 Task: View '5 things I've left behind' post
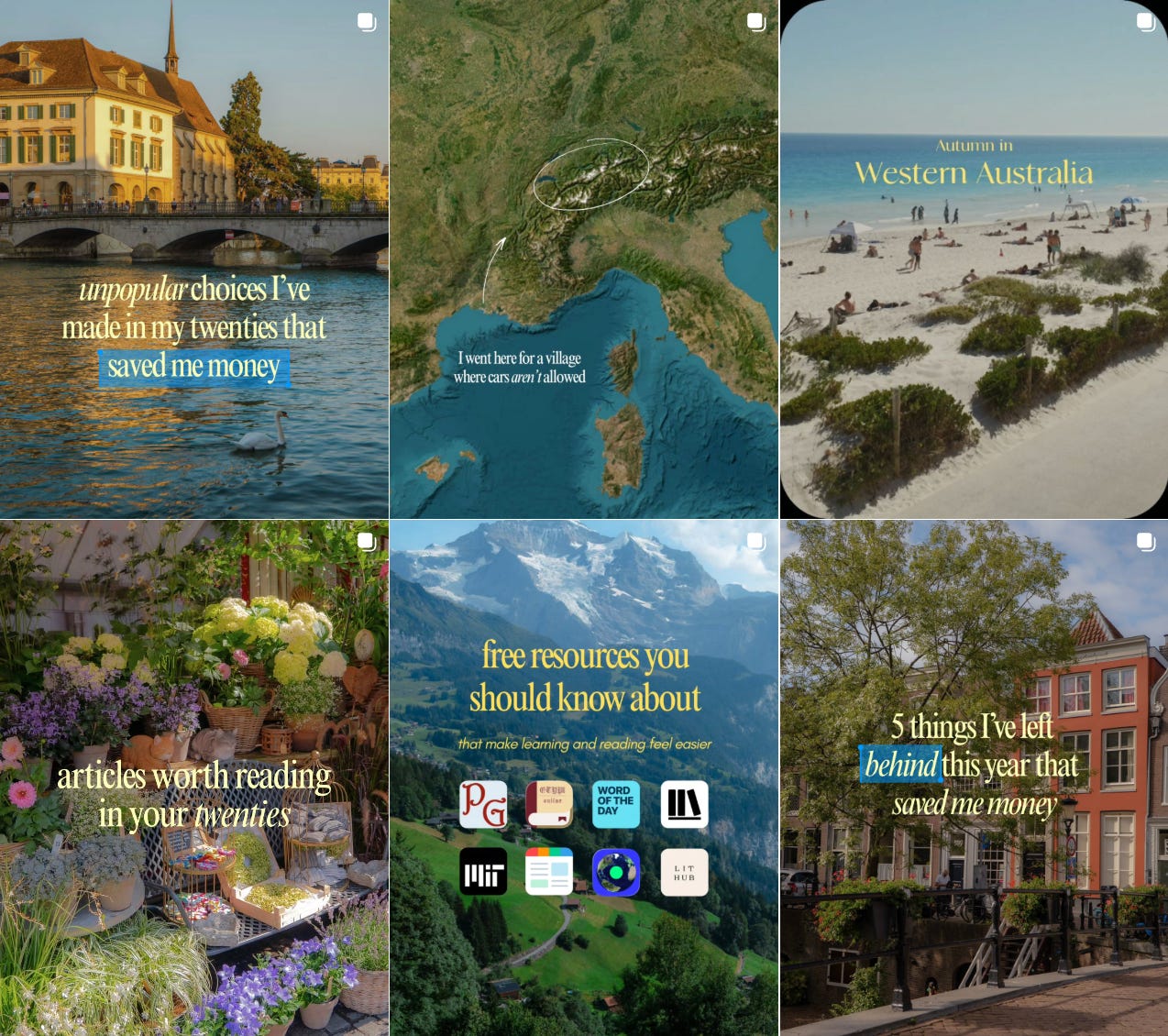(x=974, y=778)
